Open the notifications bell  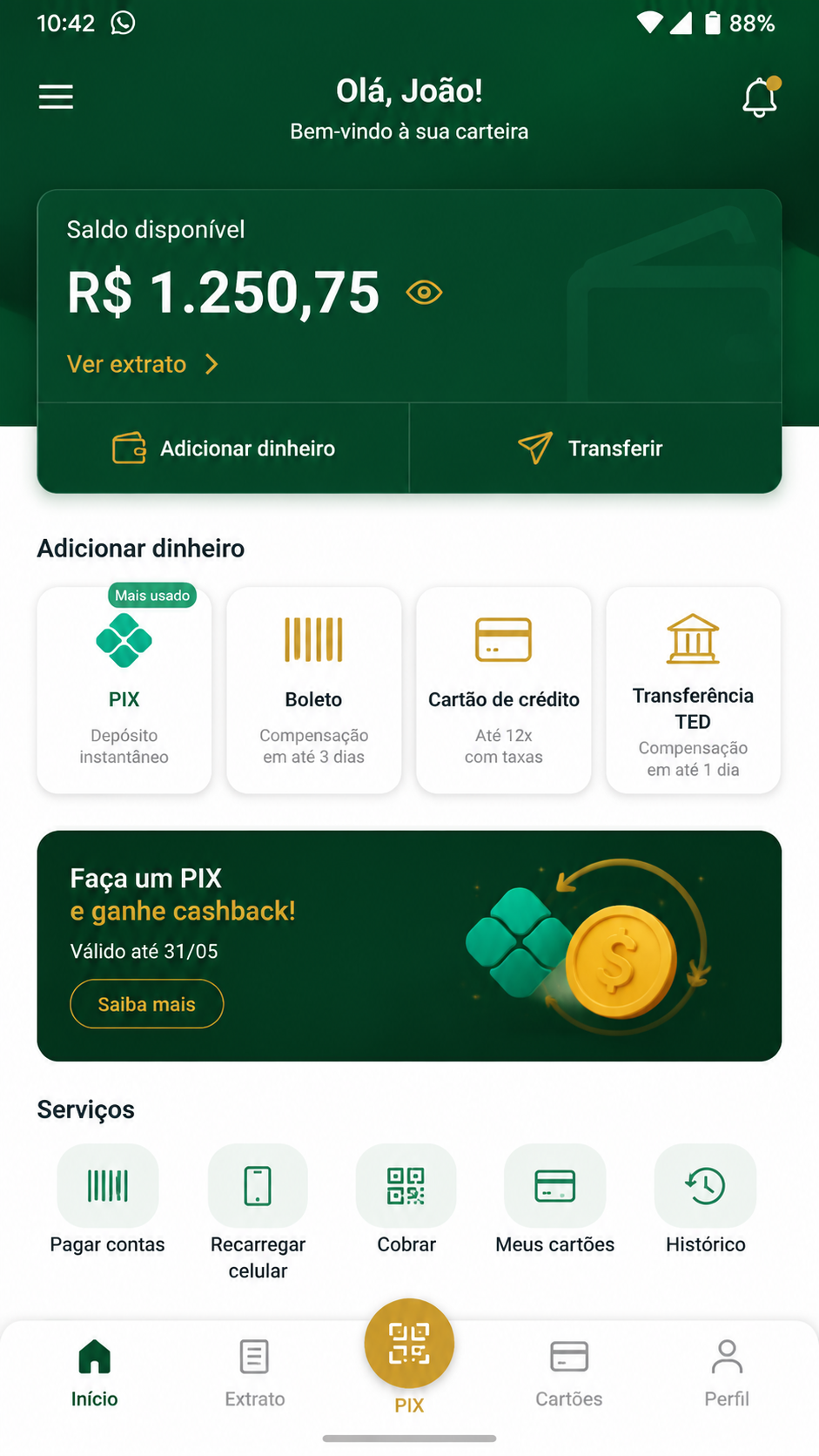(760, 97)
